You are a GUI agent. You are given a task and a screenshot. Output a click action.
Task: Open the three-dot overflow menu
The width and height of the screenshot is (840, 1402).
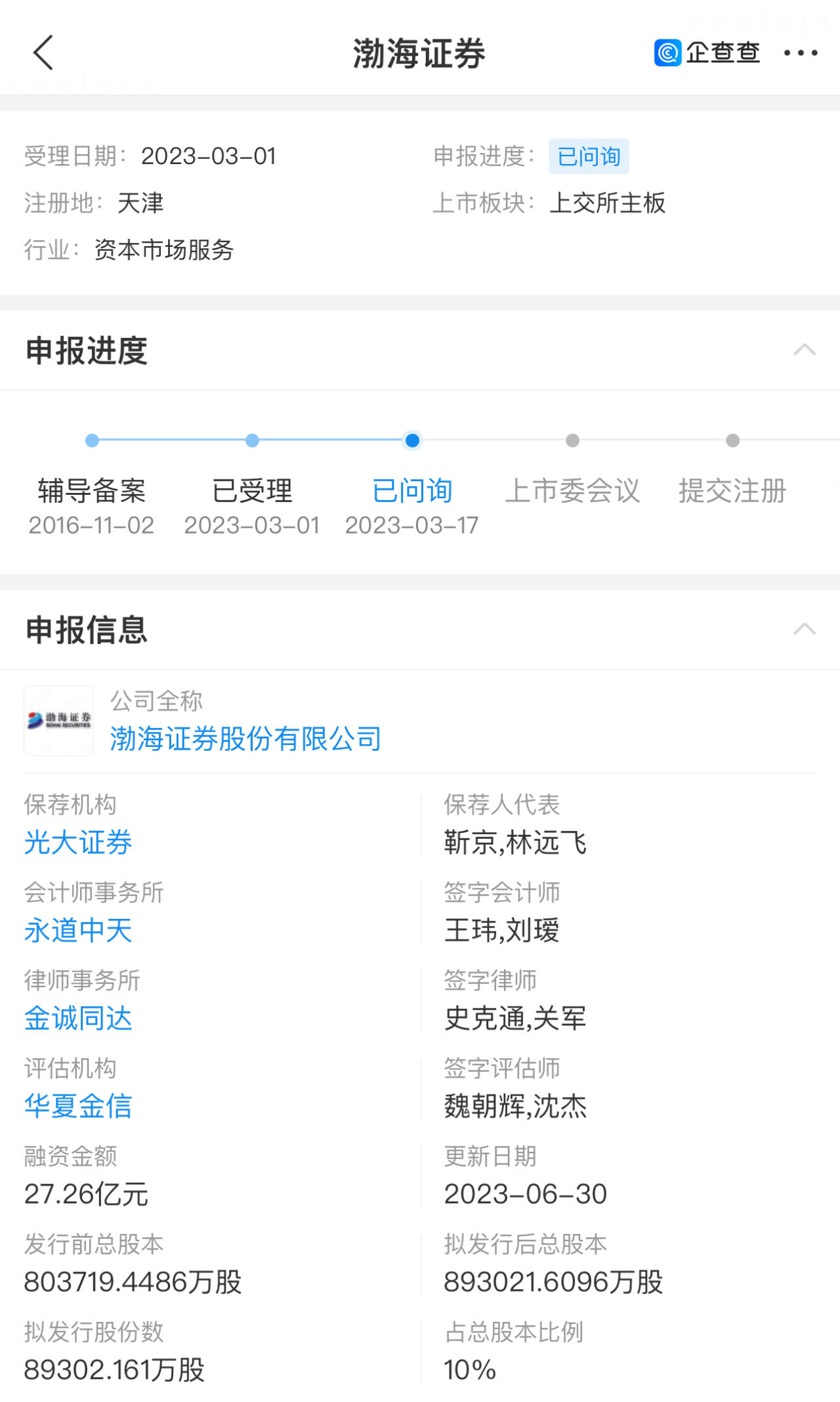tap(801, 53)
